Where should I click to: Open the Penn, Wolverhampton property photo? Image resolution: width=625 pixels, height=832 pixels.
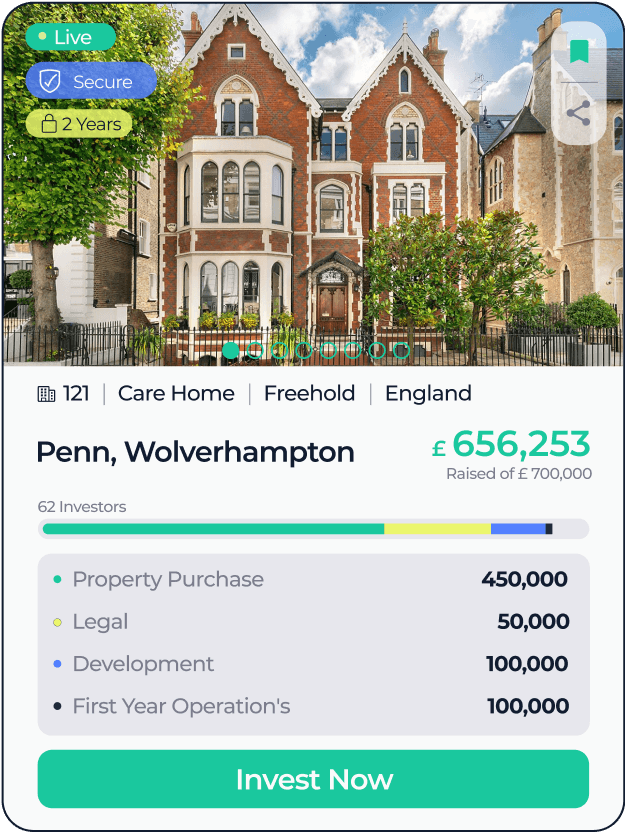point(312,184)
